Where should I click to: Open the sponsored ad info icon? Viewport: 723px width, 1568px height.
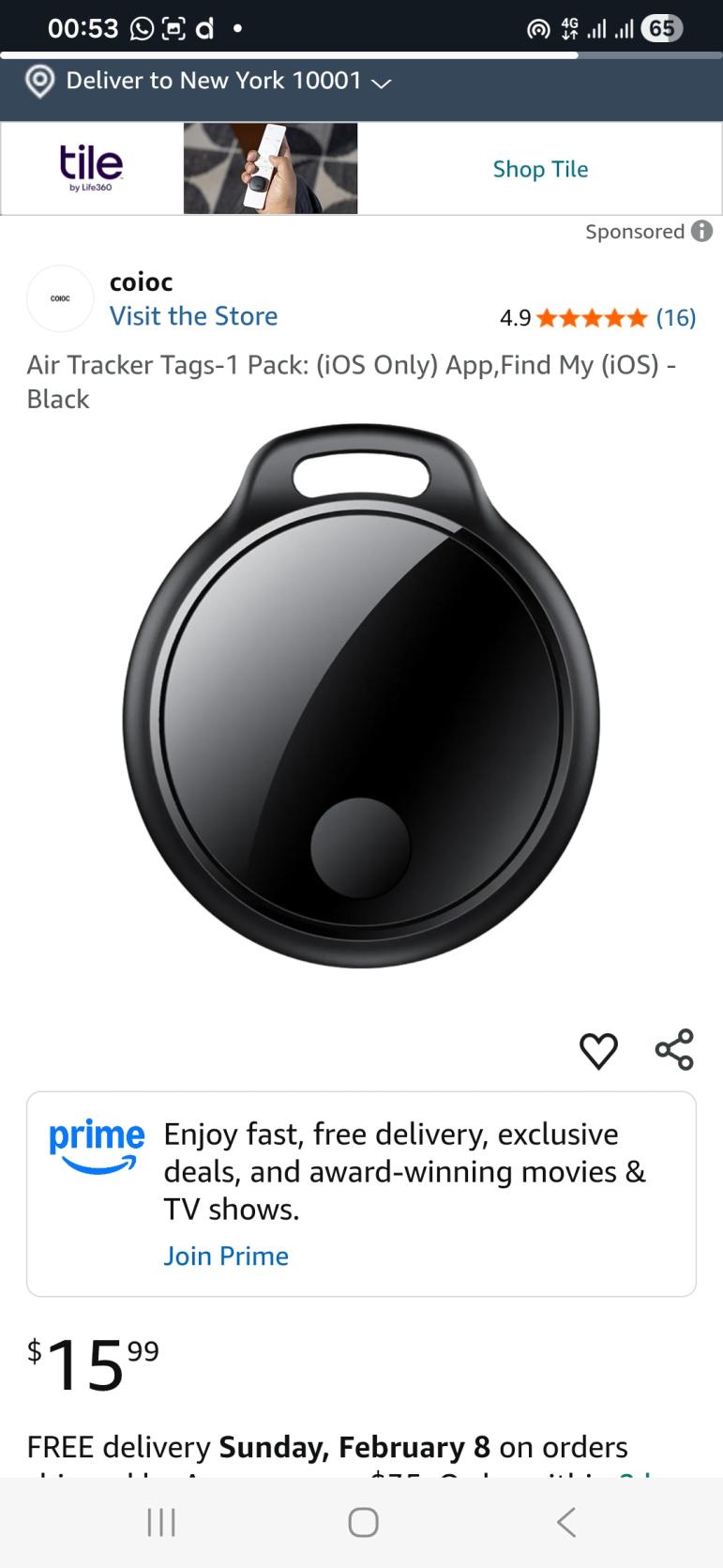(x=701, y=231)
